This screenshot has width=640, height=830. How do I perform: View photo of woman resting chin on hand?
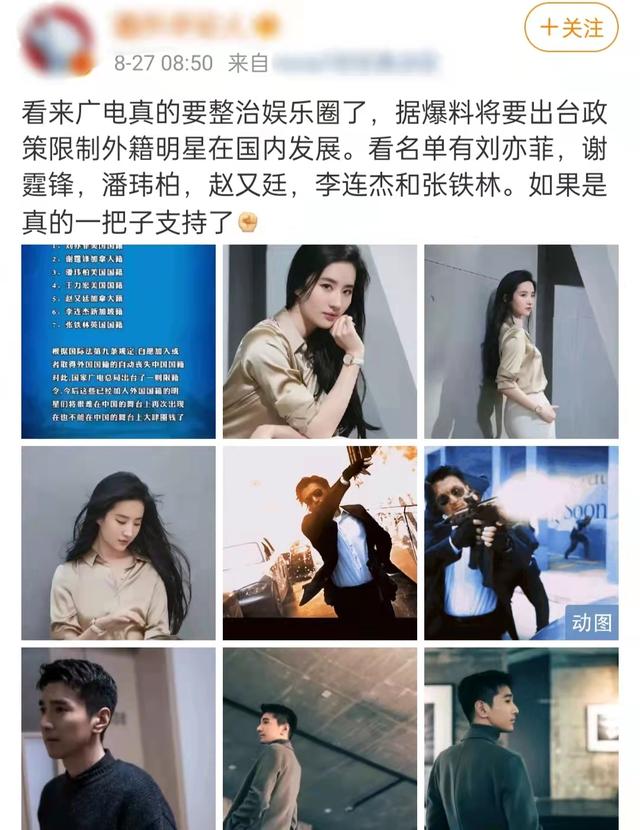tap(319, 341)
